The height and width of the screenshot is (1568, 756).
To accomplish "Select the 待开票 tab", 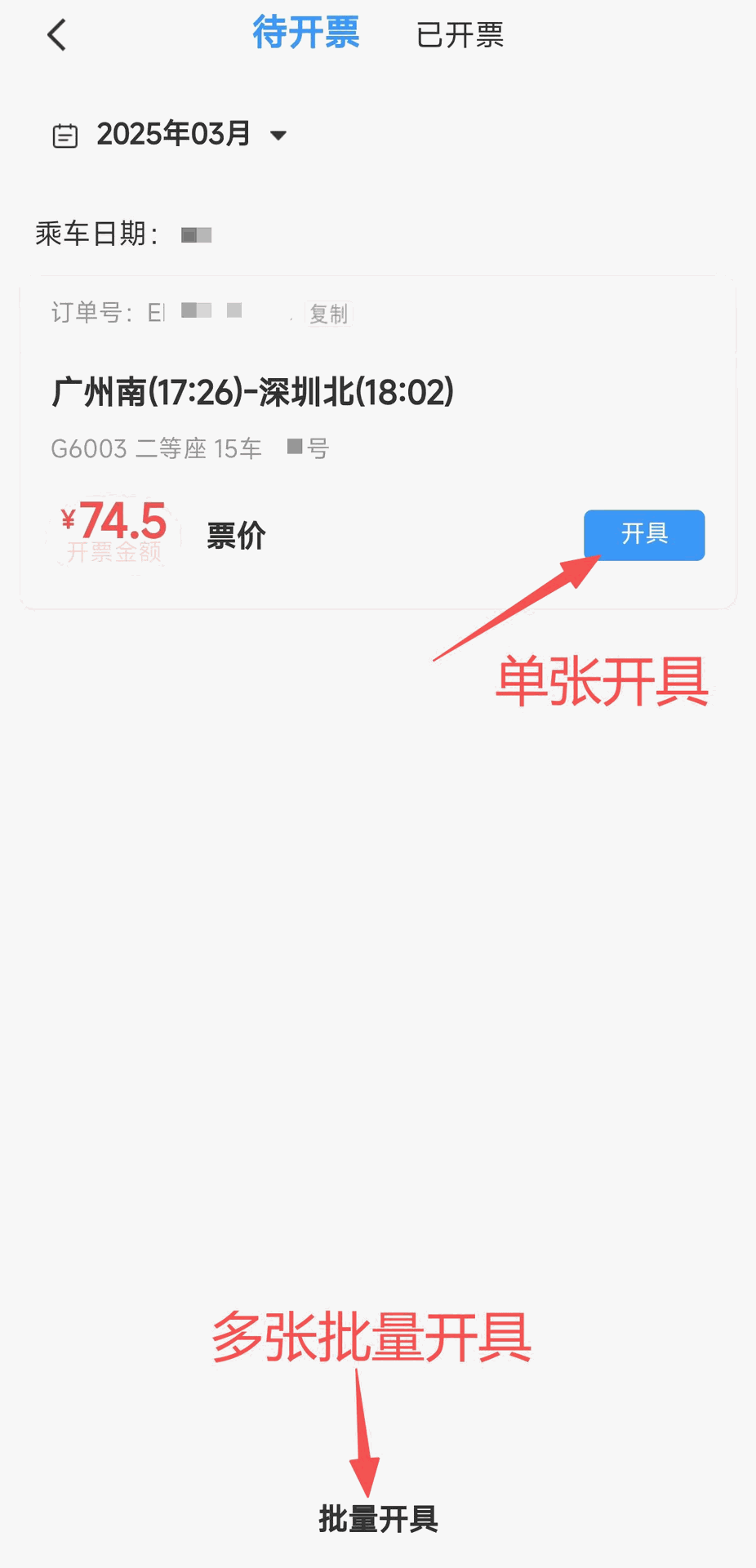I will click(x=306, y=34).
